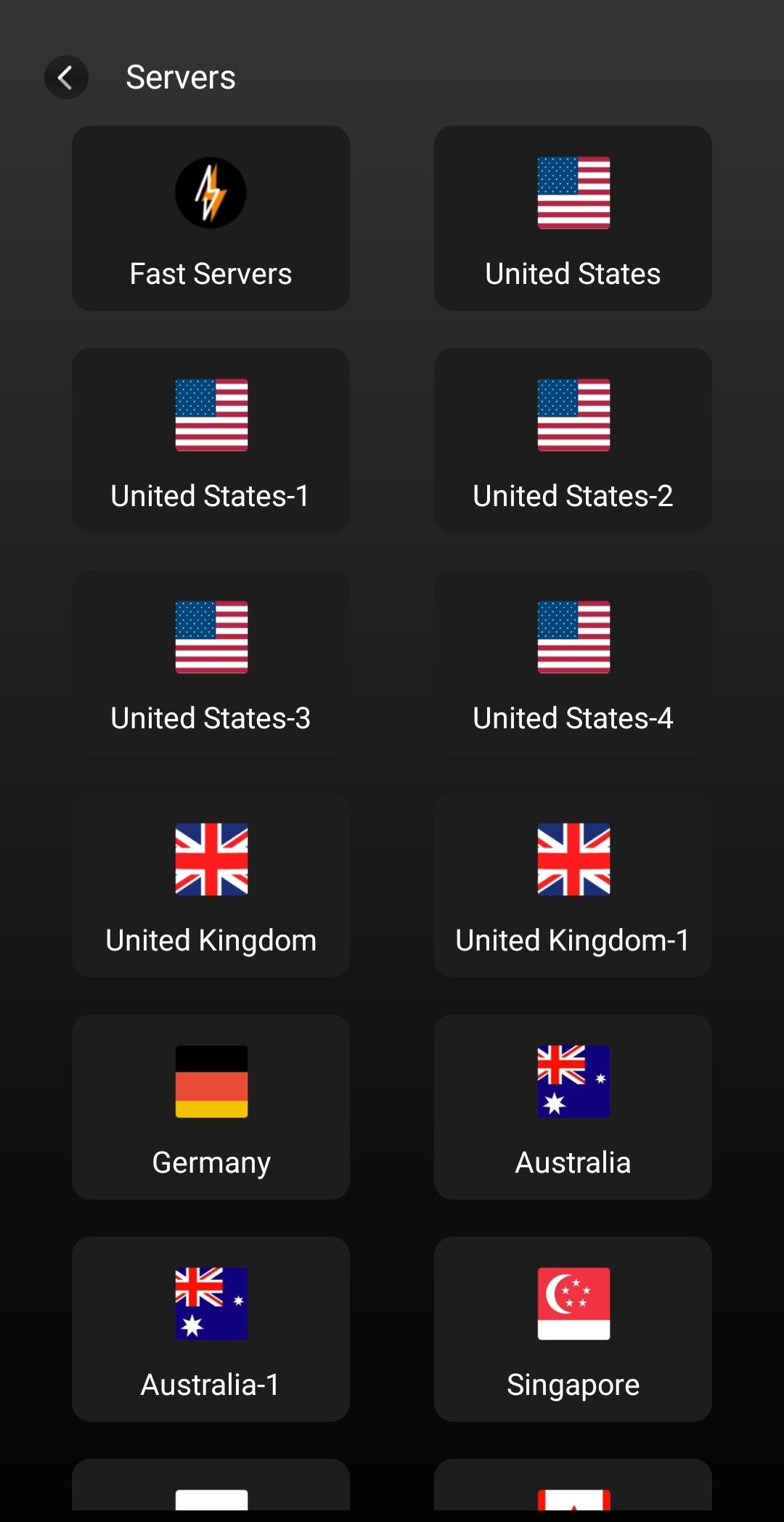Image resolution: width=784 pixels, height=1522 pixels.
Task: Select the United Kingdom server
Action: 211,885
